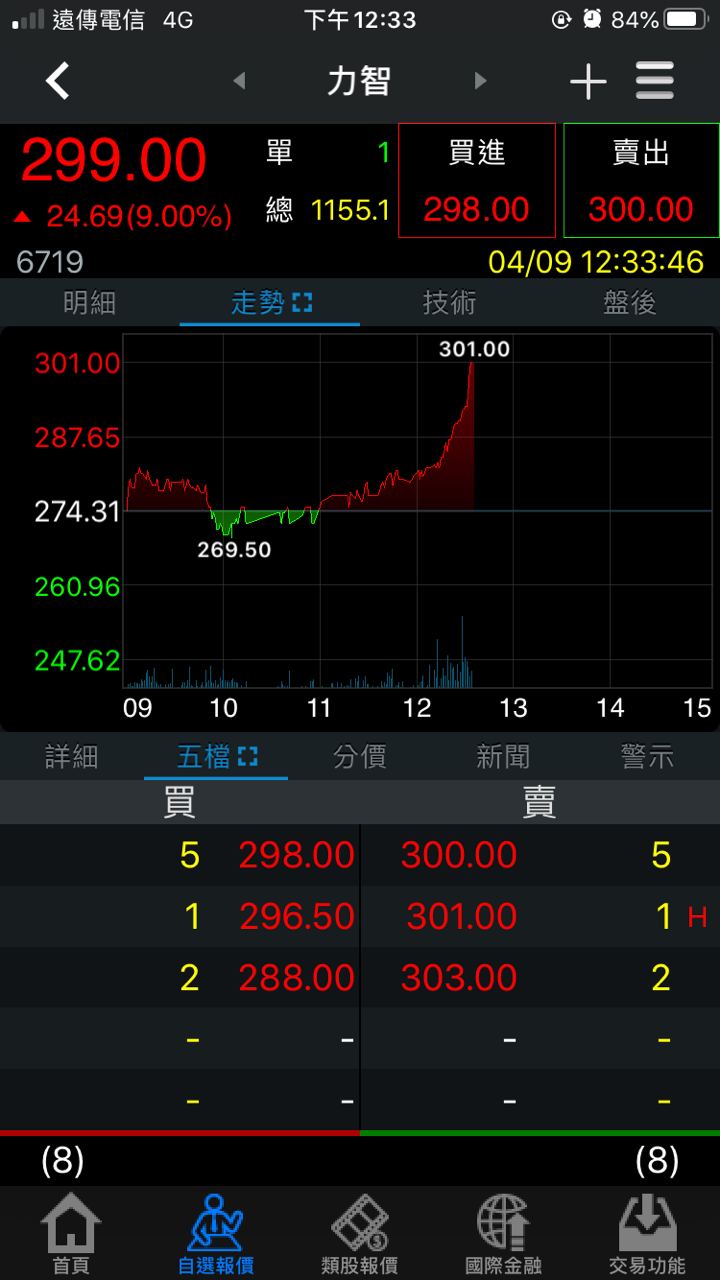Open the 新聞 news tab
Viewport: 720px width, 1280px height.
pyautogui.click(x=504, y=757)
